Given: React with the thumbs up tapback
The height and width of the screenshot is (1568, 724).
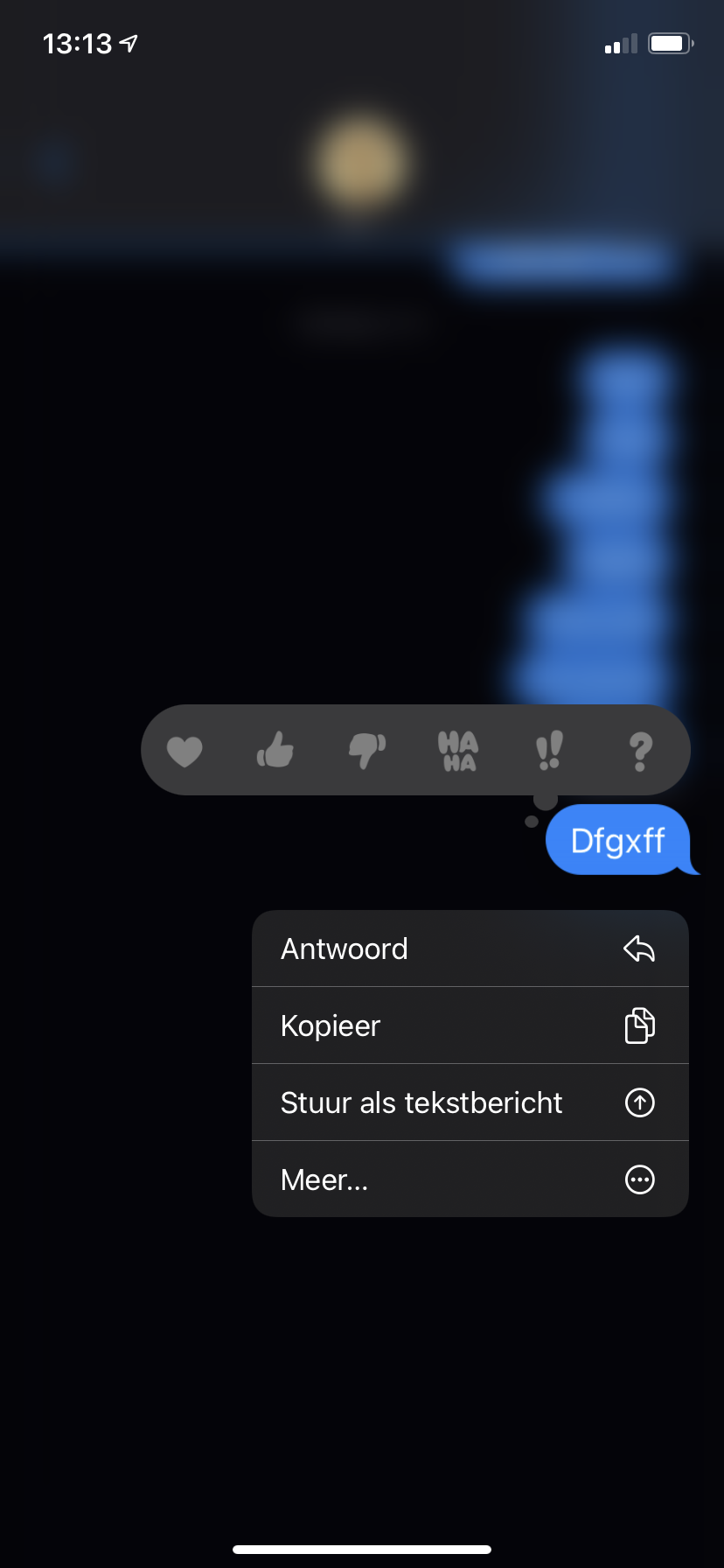Looking at the screenshot, I should tap(275, 751).
